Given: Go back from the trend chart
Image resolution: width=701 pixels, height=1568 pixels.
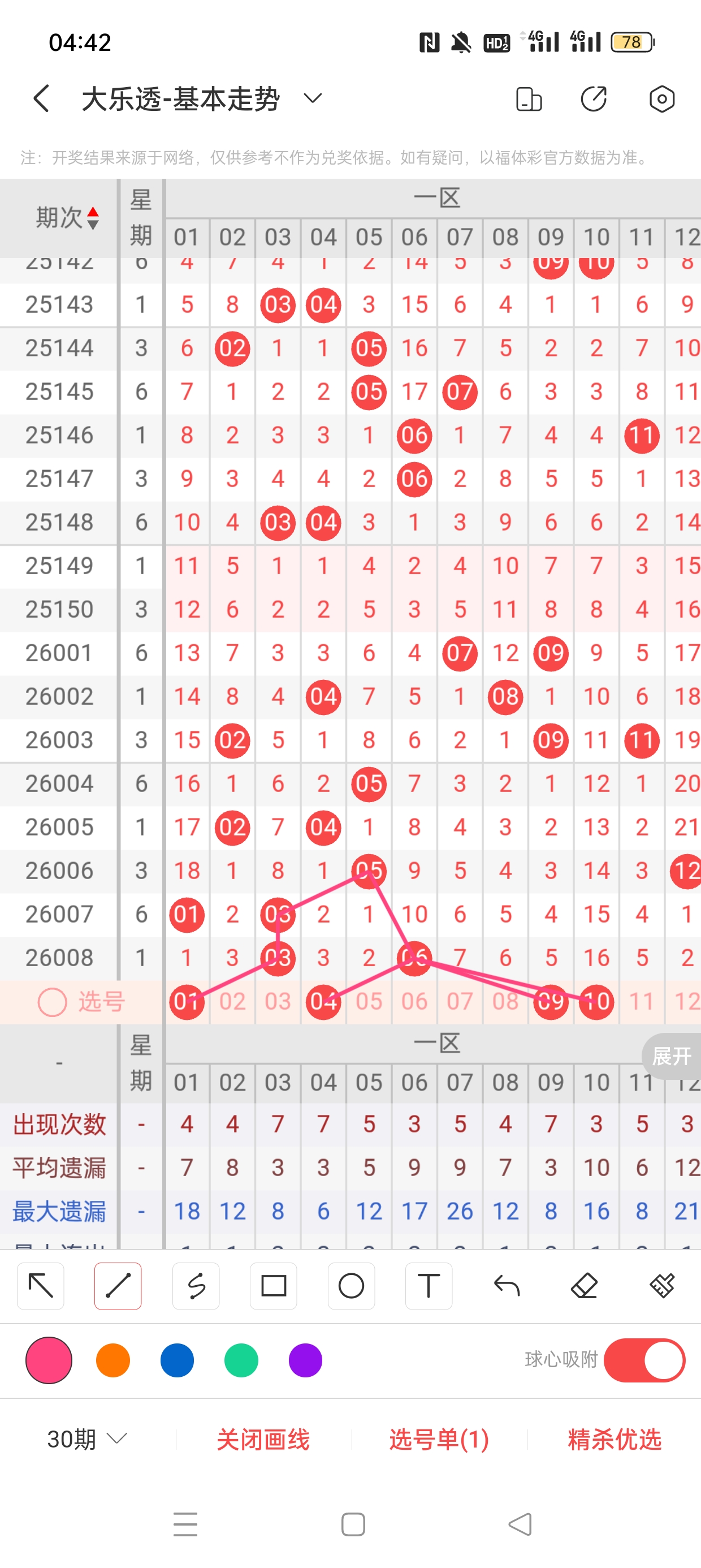Looking at the screenshot, I should tap(41, 98).
